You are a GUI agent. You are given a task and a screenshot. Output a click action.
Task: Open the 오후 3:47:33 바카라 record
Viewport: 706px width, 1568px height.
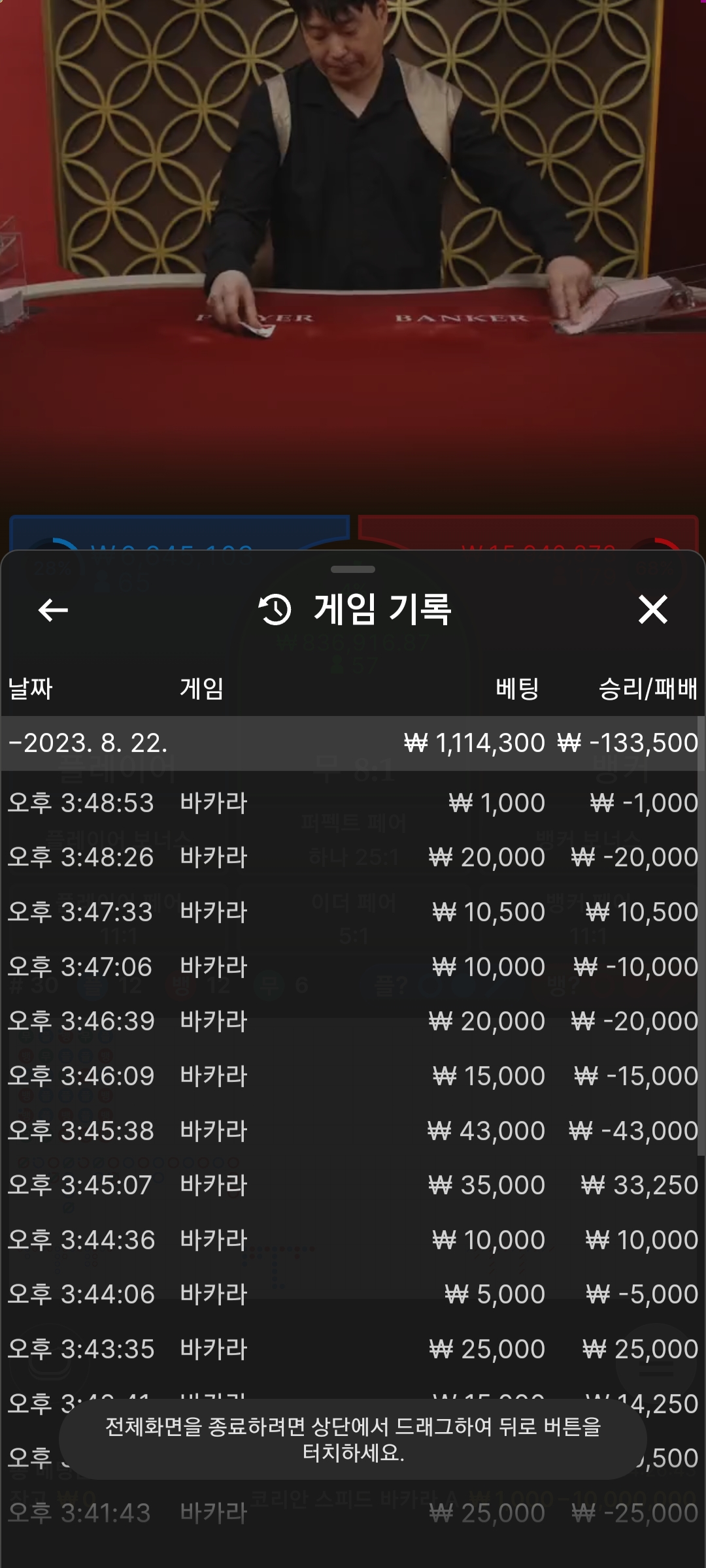click(x=353, y=912)
